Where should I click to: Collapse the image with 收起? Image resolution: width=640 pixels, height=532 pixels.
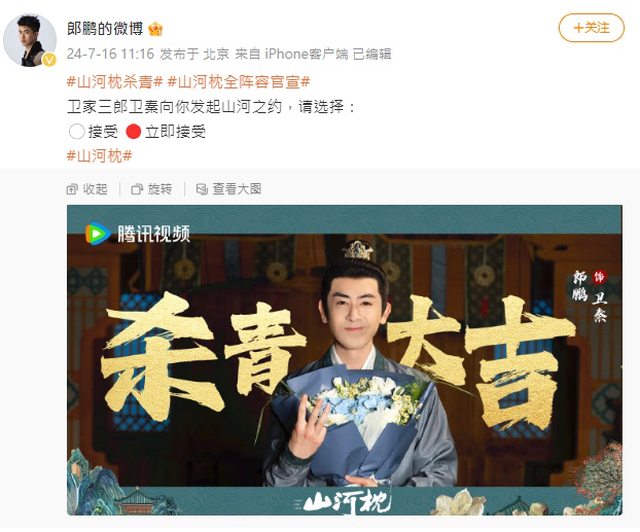pyautogui.click(x=88, y=188)
